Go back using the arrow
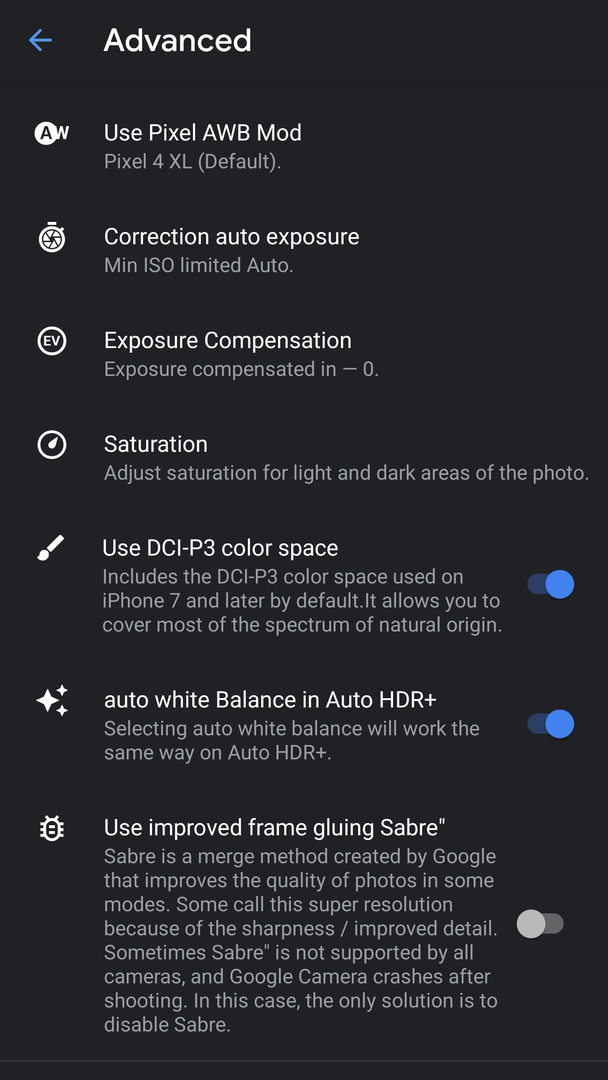The image size is (608, 1080). 40,41
